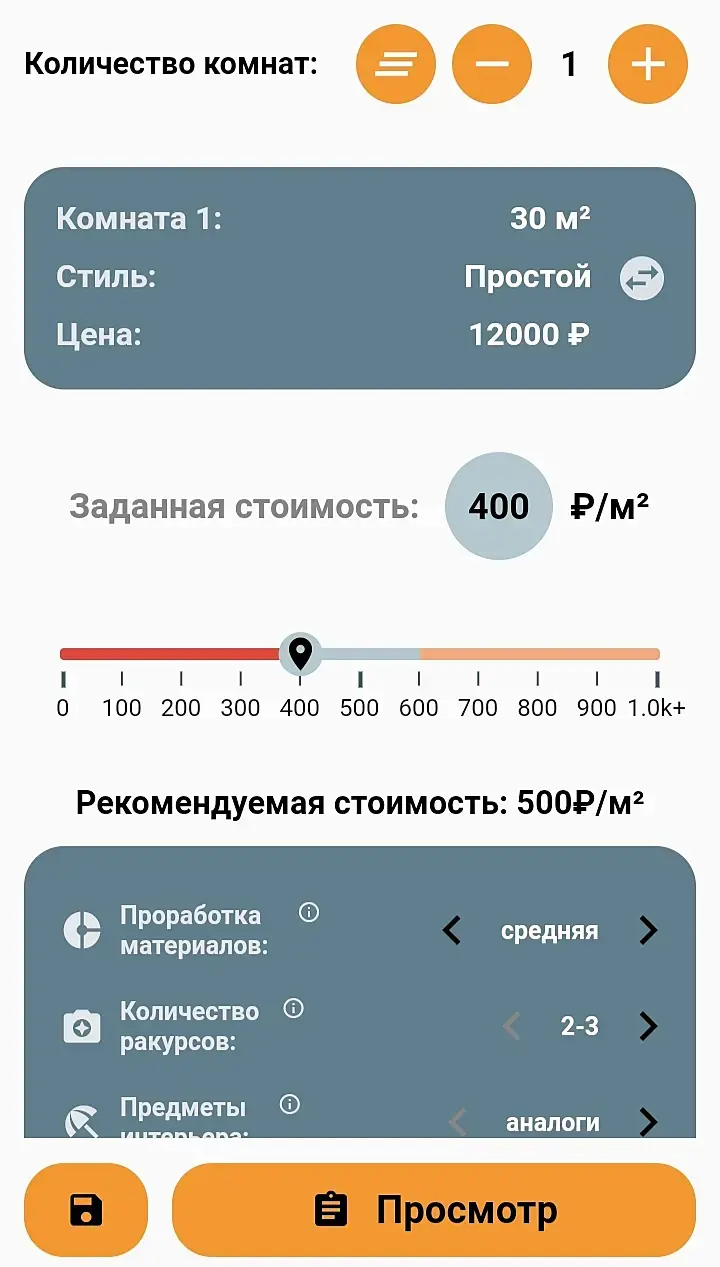Choose next Предметы интерьера option
This screenshot has width=720, height=1267.
[648, 1122]
